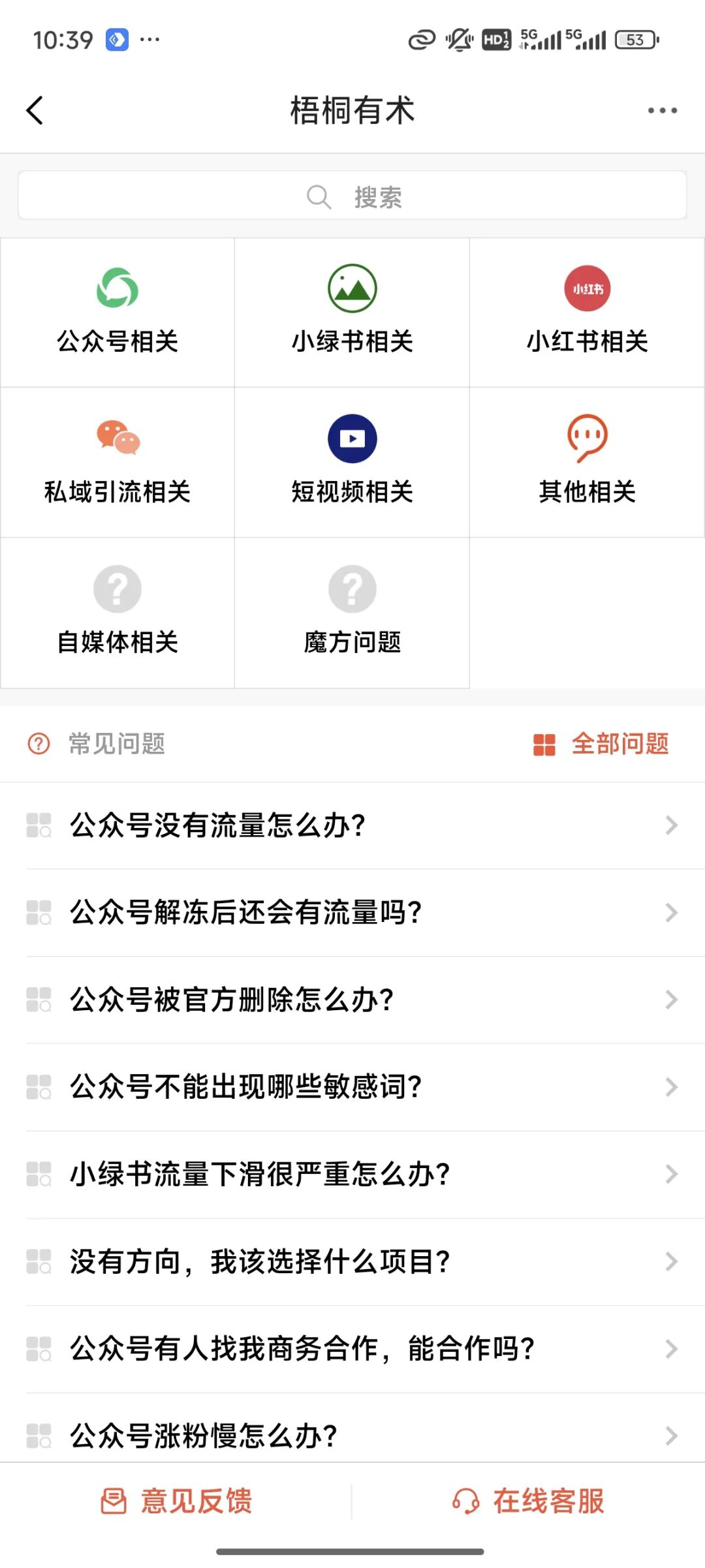705x1568 pixels.
Task: Tap the 搜索 search box
Action: [x=352, y=196]
